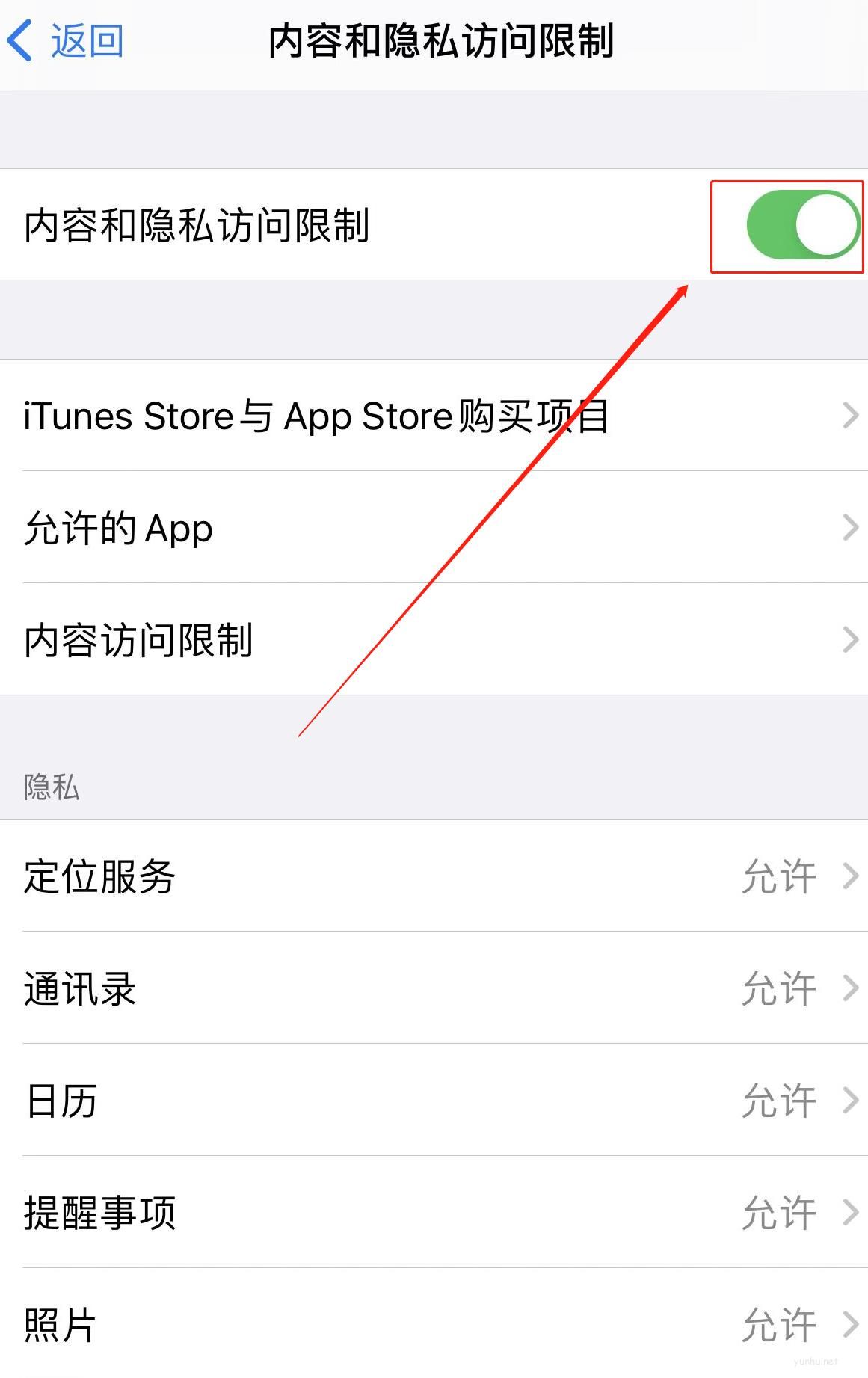Open 通讯录 privacy setting
868x1378 pixels.
(x=434, y=988)
